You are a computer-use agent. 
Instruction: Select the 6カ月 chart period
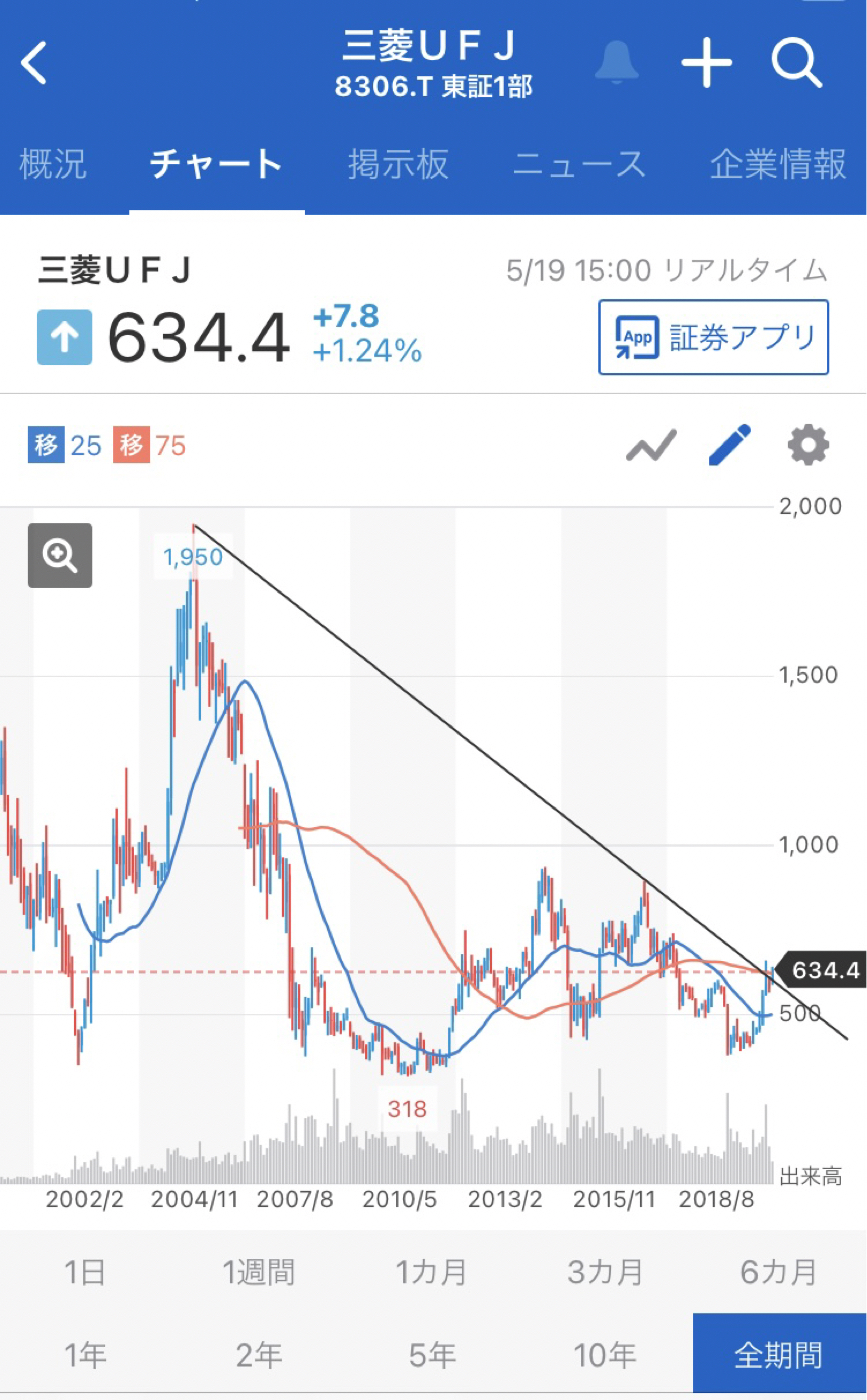click(779, 1272)
